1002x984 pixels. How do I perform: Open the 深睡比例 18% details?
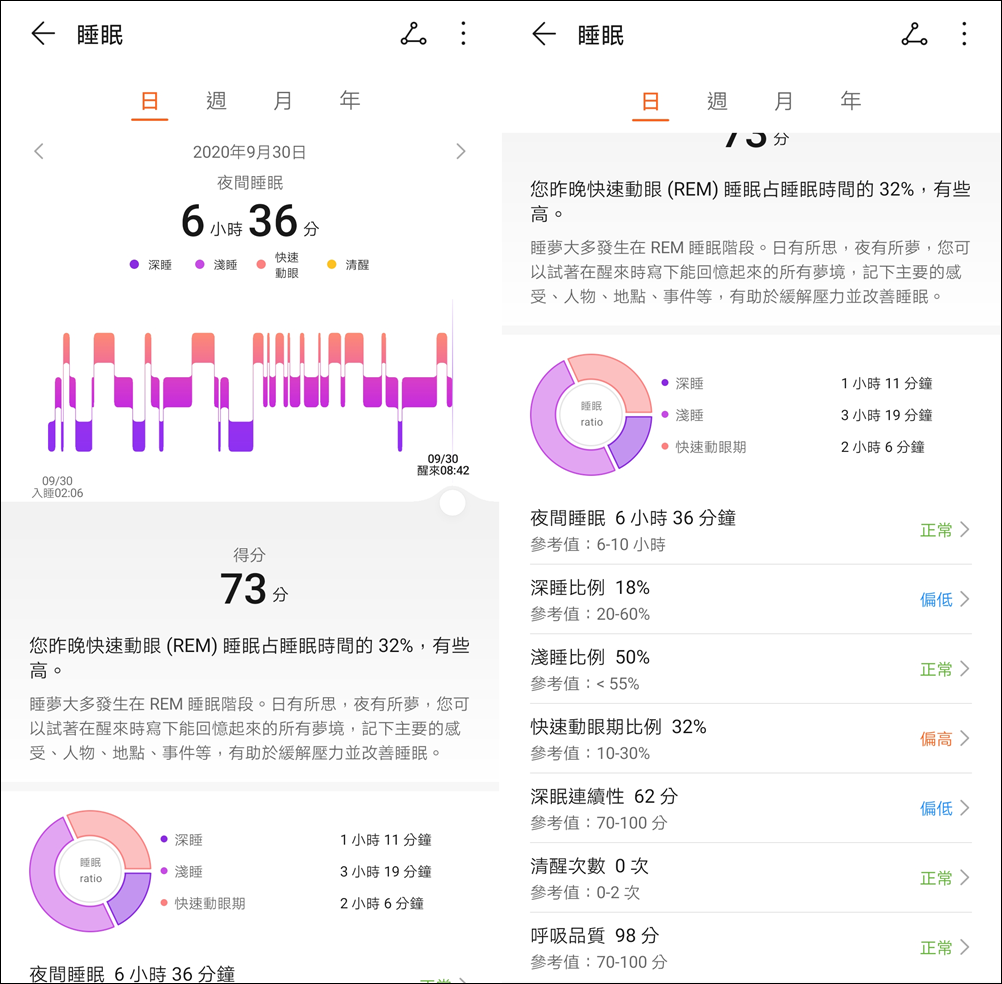click(750, 599)
